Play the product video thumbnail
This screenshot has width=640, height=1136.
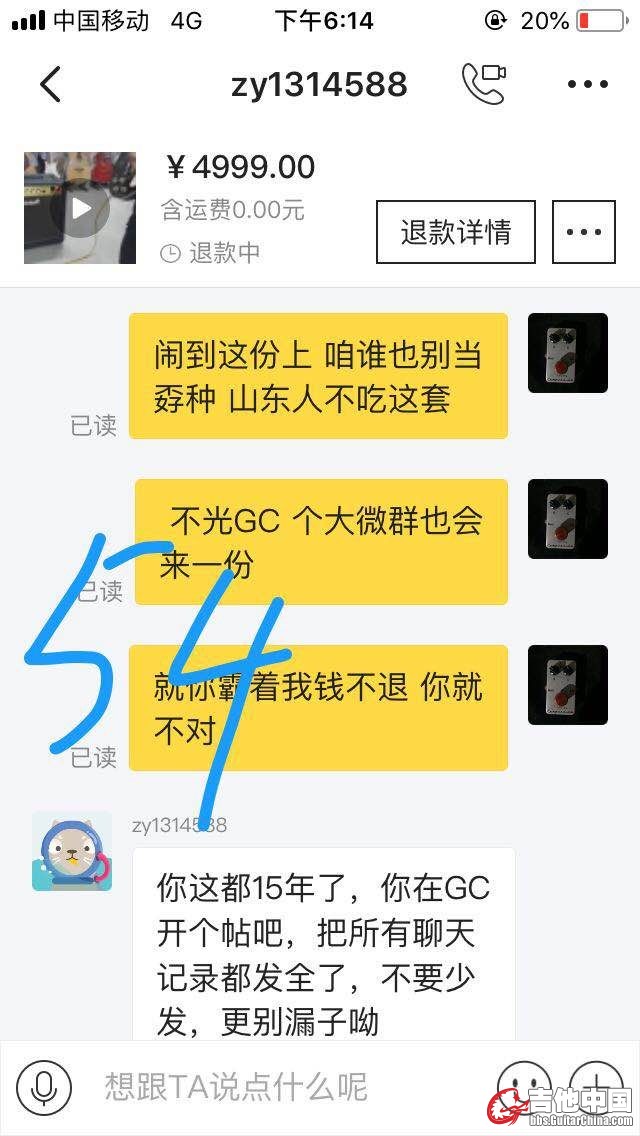coord(80,208)
